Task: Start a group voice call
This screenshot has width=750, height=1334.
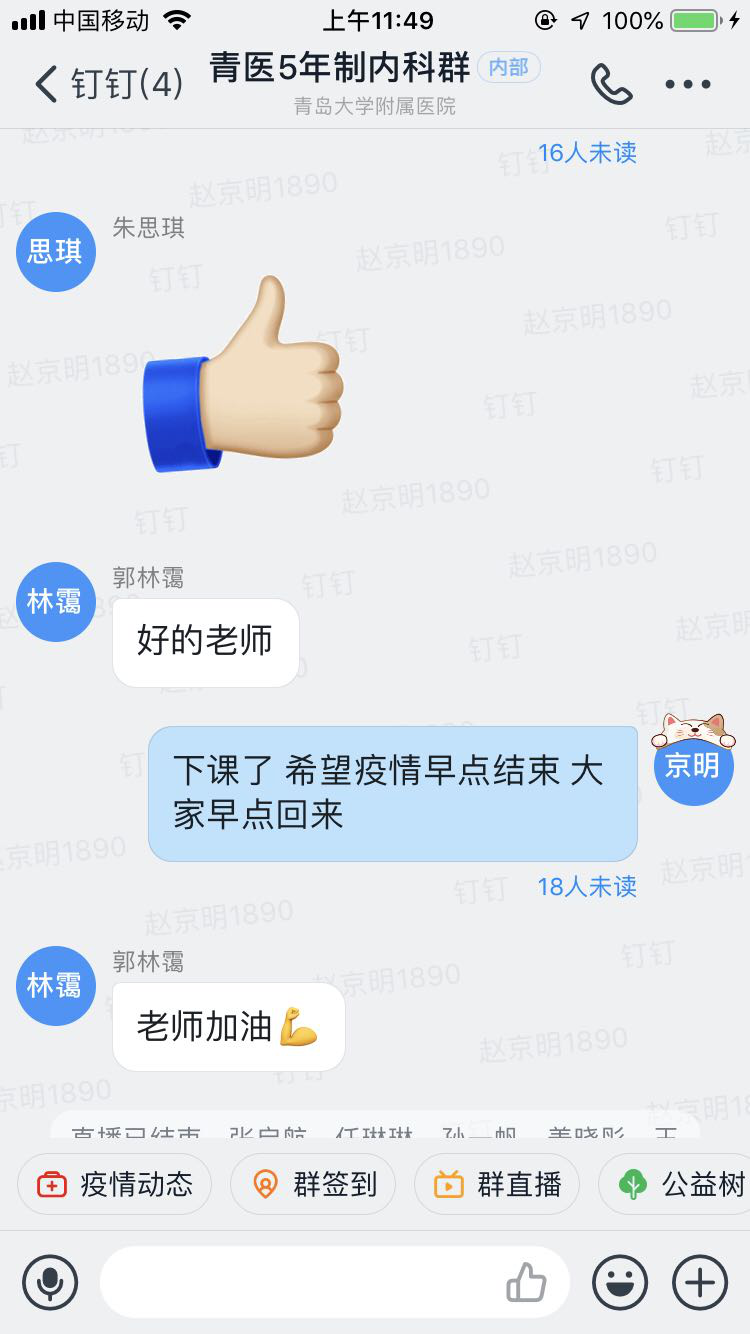Action: pyautogui.click(x=611, y=84)
